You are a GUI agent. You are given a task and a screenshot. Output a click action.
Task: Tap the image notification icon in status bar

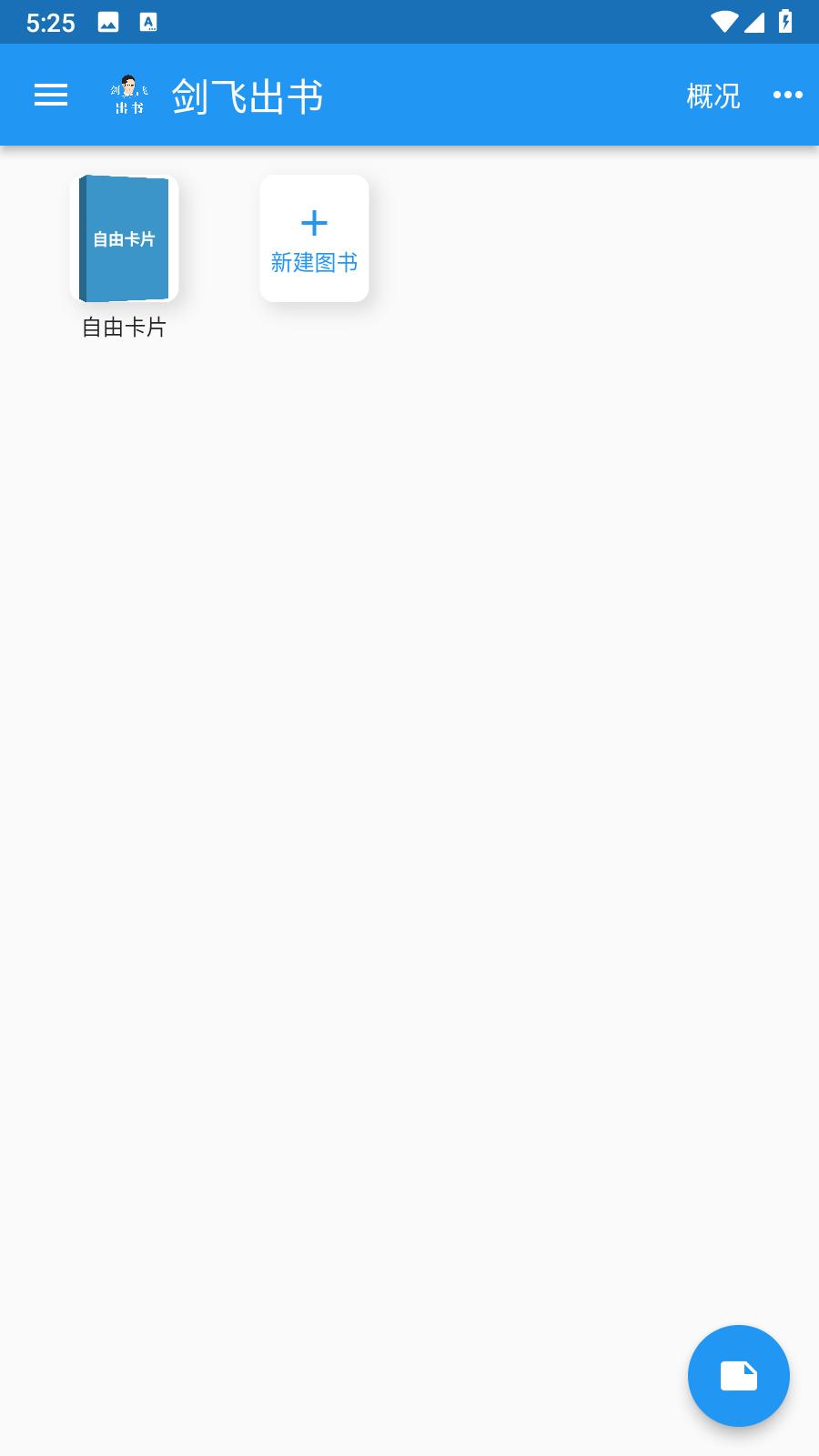click(109, 22)
